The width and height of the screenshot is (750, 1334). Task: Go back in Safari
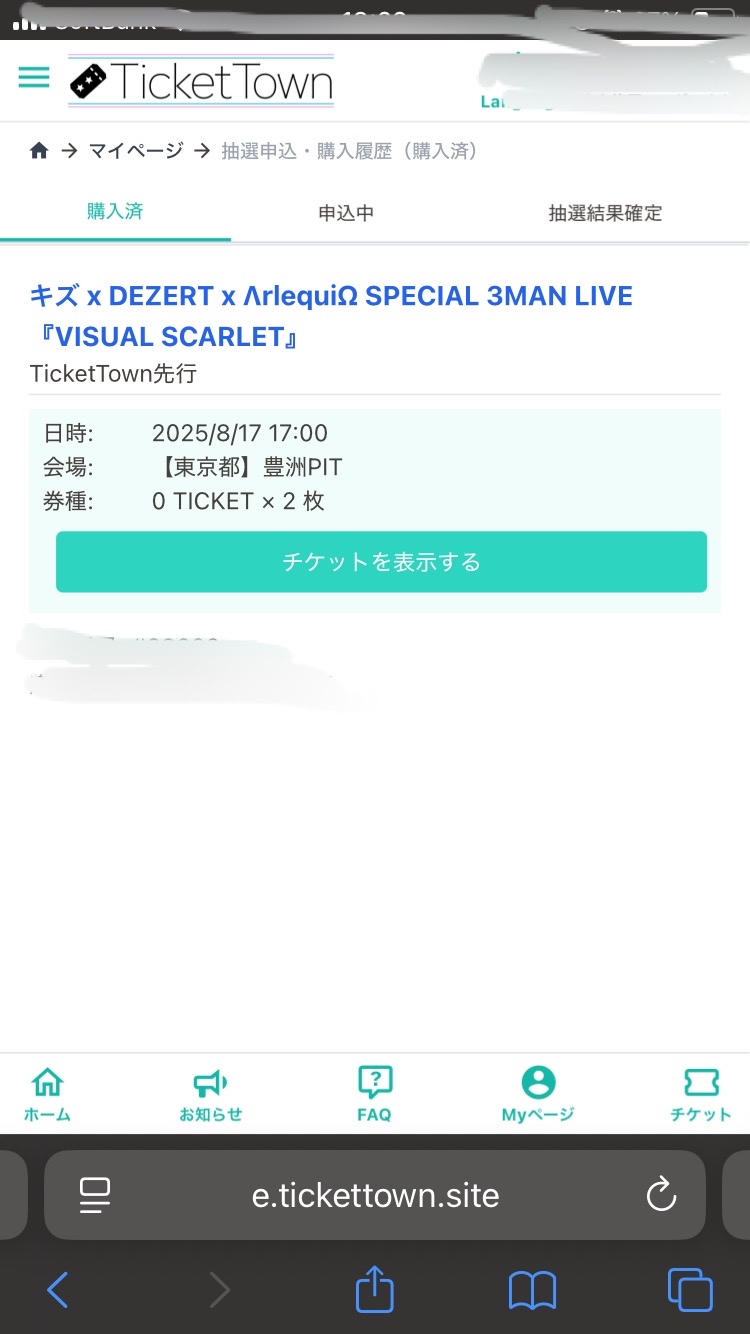tap(58, 1290)
